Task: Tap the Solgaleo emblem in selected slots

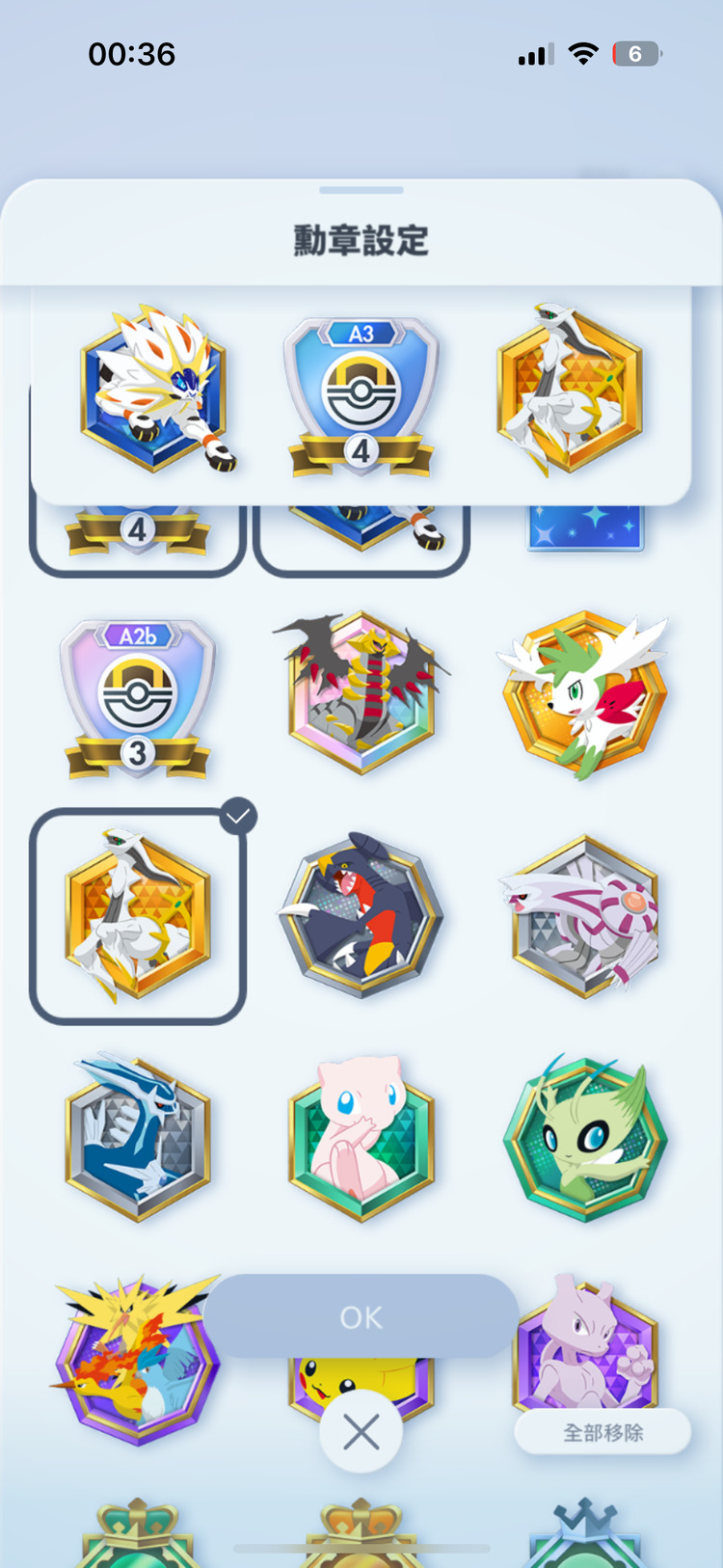Action: (x=154, y=391)
